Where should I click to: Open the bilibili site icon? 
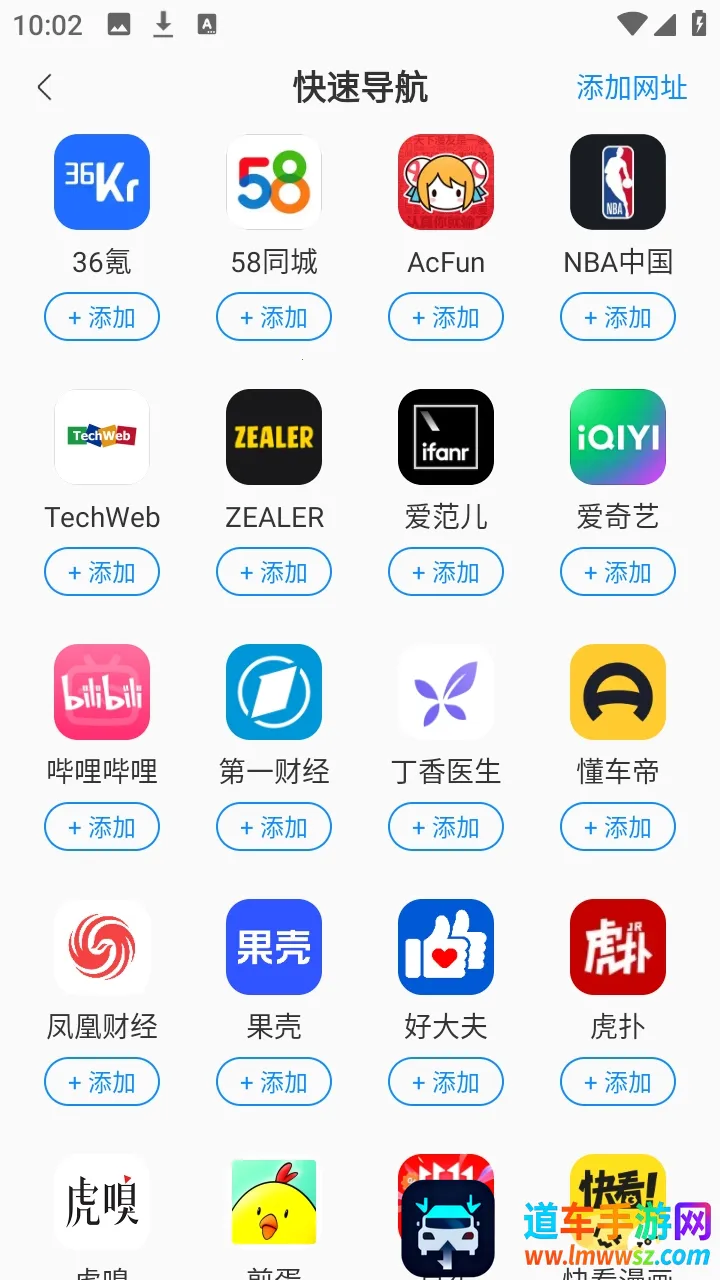pos(102,692)
